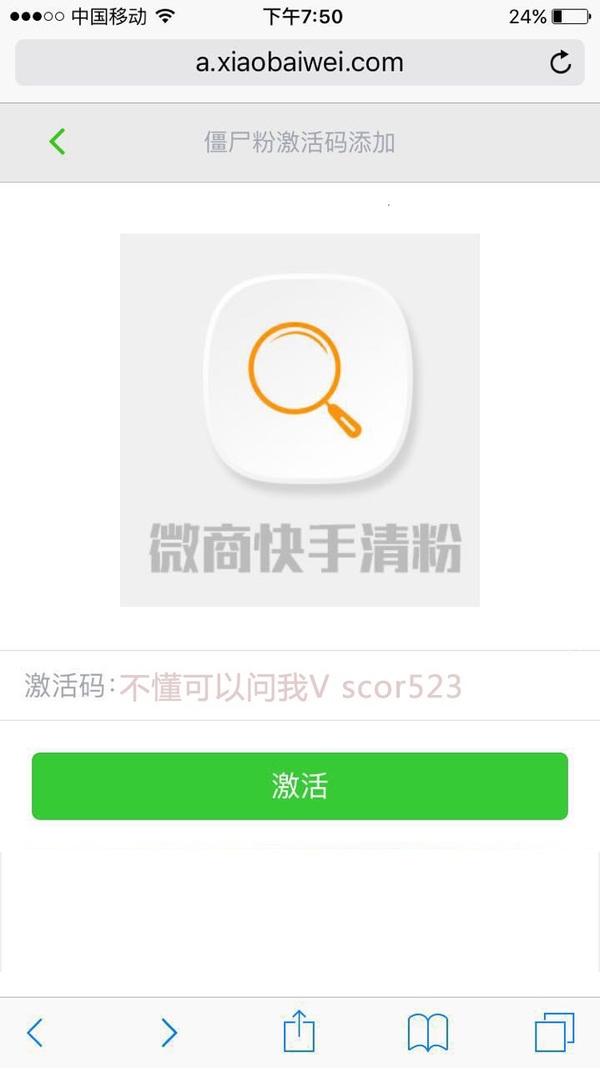
Task: Go forward with Safari's forward arrow
Action: [169, 1031]
